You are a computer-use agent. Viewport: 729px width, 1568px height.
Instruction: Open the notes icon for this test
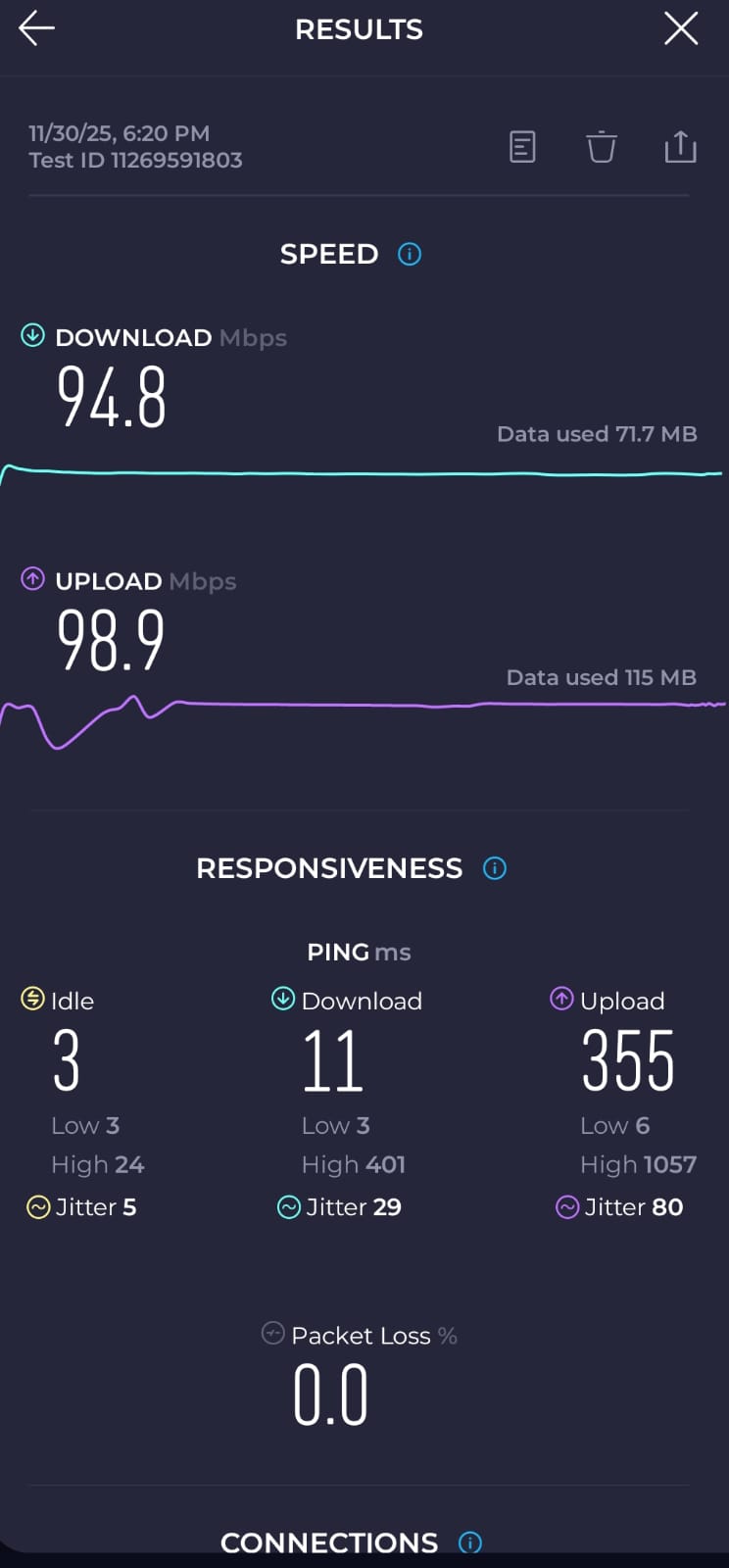522,147
